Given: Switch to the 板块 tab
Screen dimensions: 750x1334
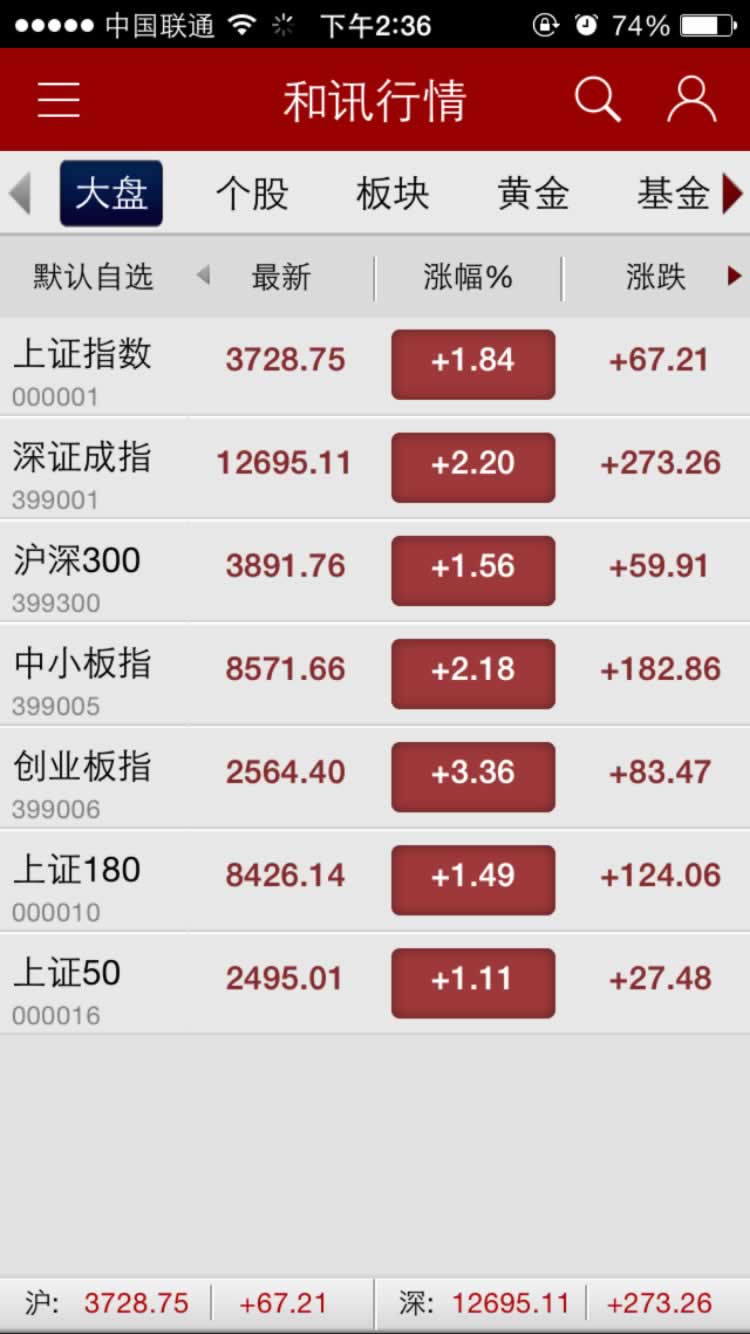Looking at the screenshot, I should coord(392,194).
